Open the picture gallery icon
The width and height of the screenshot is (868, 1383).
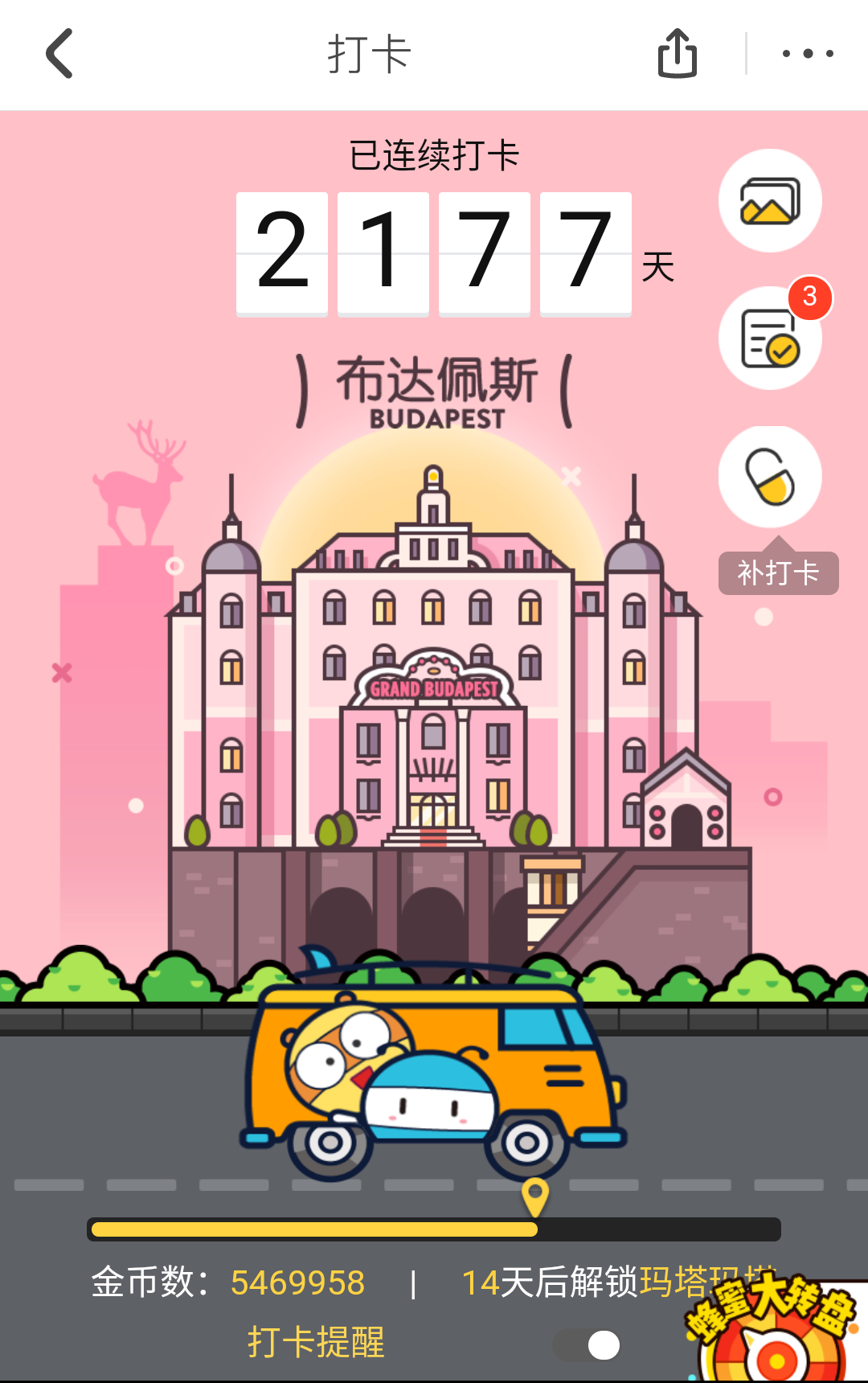[770, 200]
